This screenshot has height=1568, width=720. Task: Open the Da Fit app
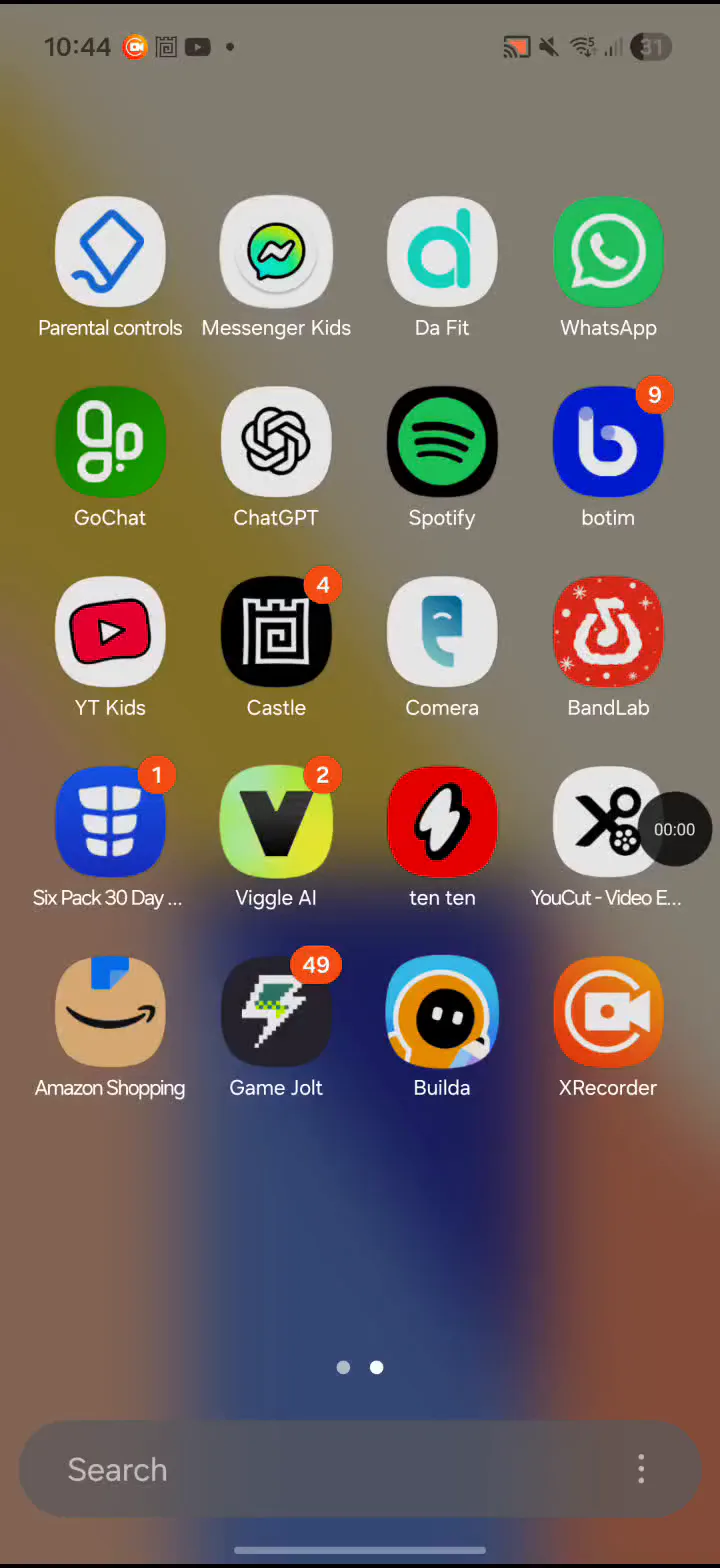[442, 252]
